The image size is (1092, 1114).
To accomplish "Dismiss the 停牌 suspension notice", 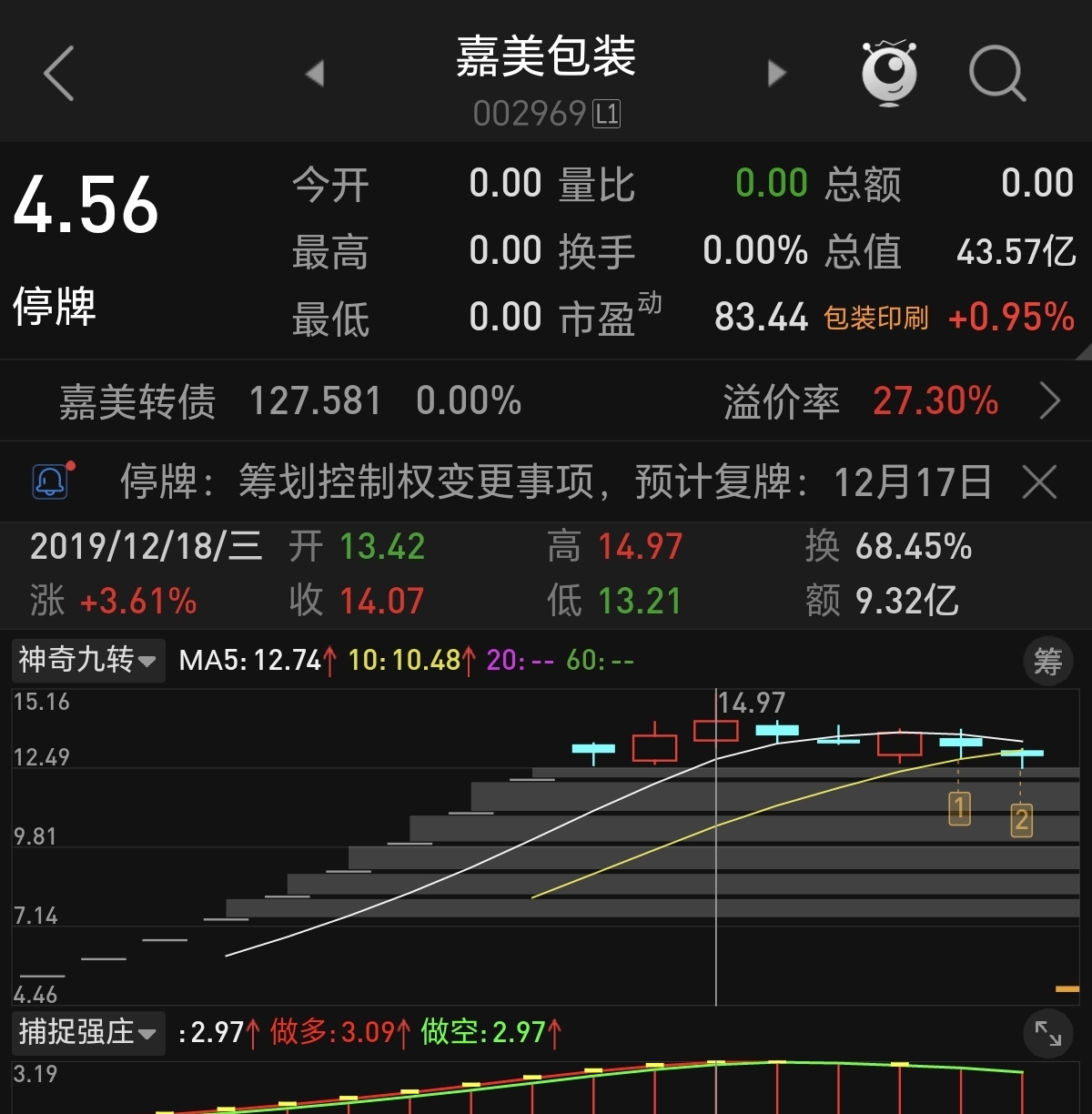I will [1039, 481].
